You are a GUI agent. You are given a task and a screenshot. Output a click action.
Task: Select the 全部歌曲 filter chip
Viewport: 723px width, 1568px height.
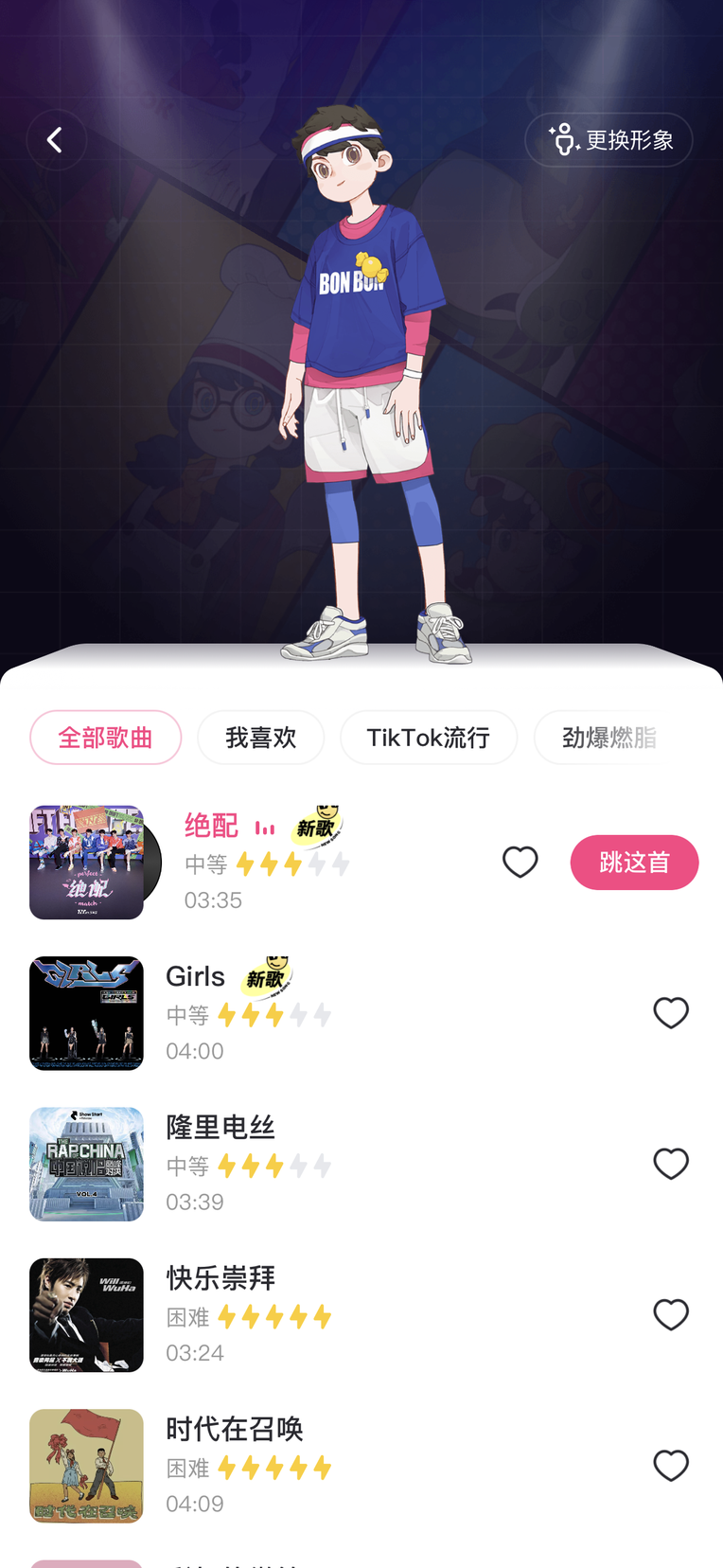coord(105,738)
